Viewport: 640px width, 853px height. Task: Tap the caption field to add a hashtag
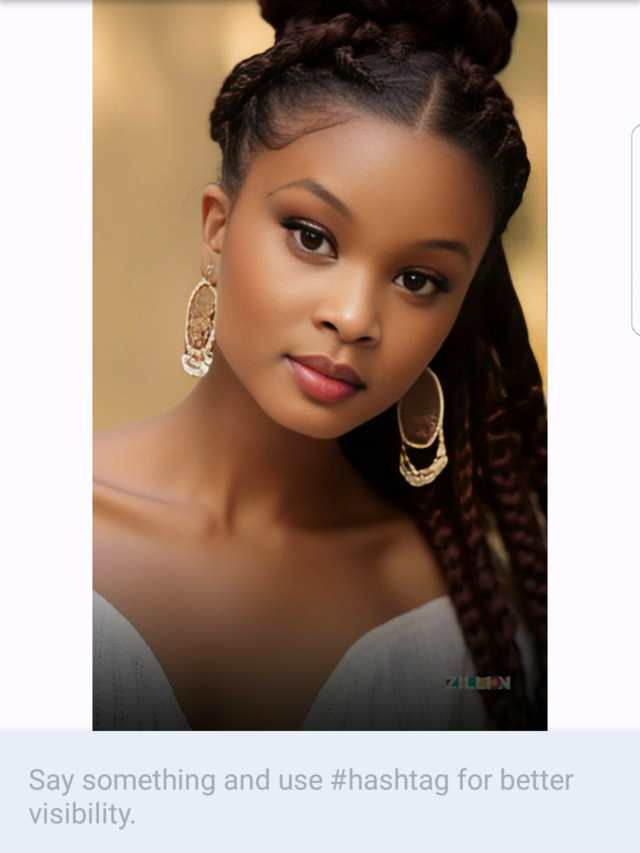pos(300,795)
